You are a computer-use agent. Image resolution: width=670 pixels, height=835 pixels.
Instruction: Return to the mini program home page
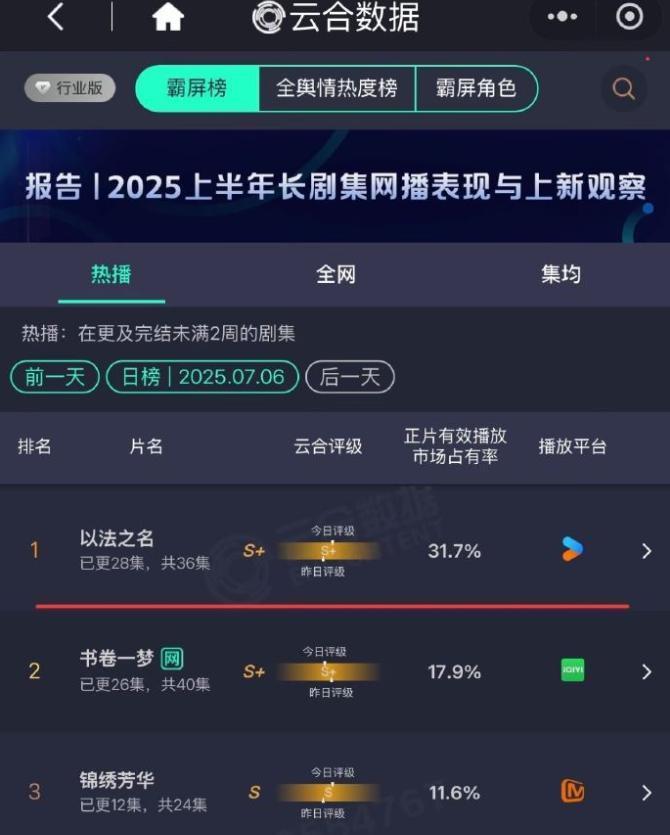(x=168, y=17)
